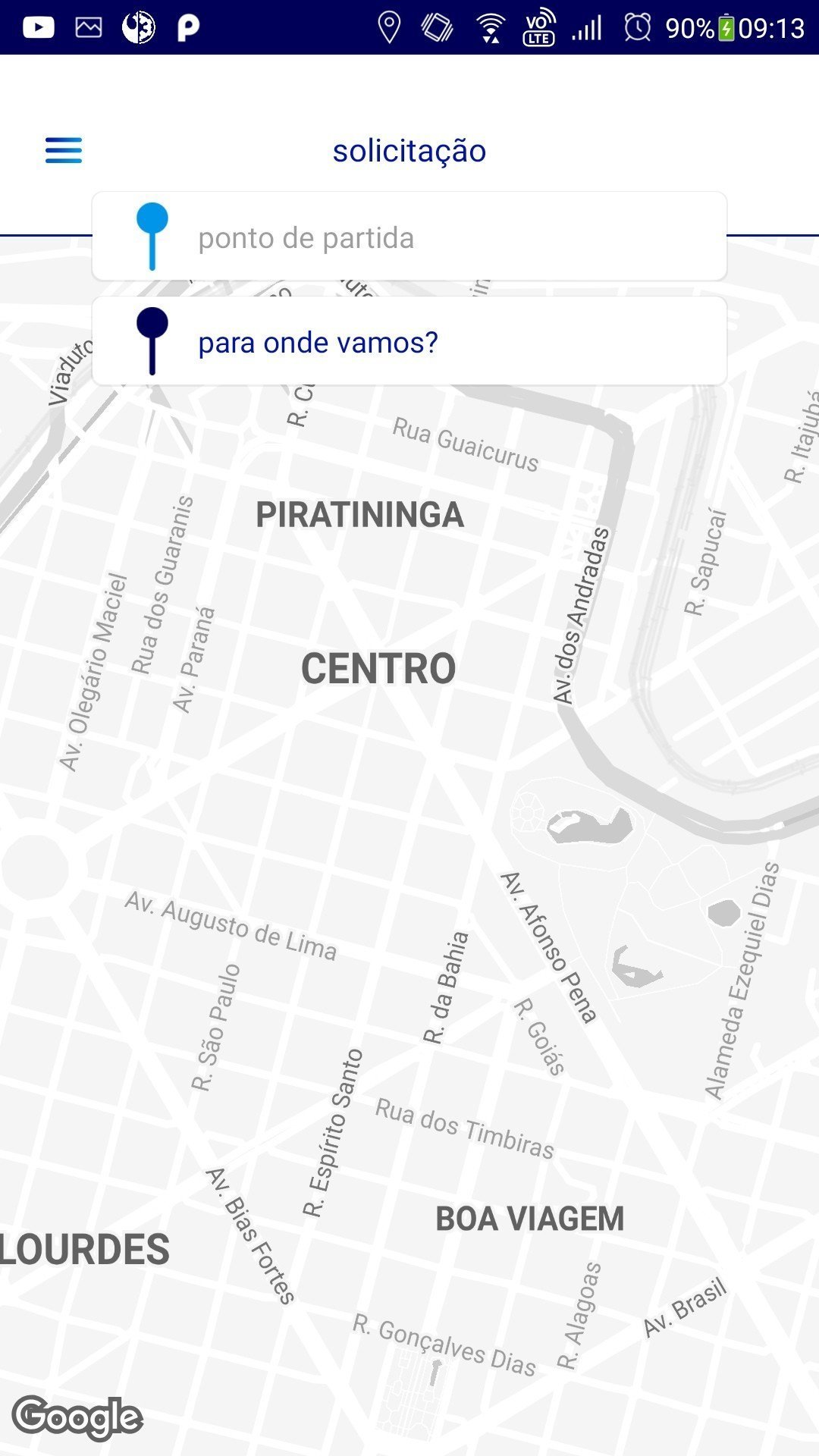The image size is (819, 1456).
Task: Select the 'para onde vamos?' destination field
Action: [409, 342]
